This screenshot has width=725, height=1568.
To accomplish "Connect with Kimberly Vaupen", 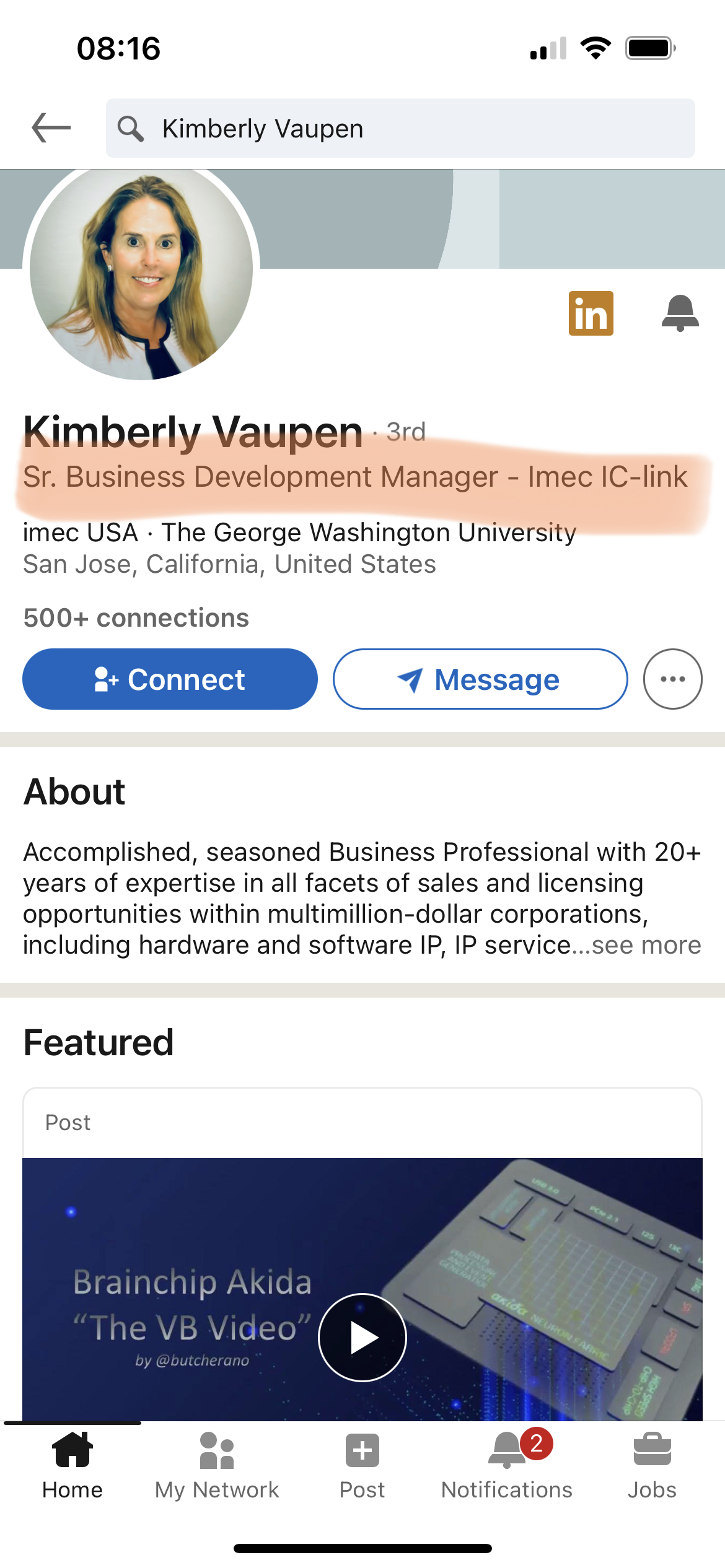I will pyautogui.click(x=170, y=679).
